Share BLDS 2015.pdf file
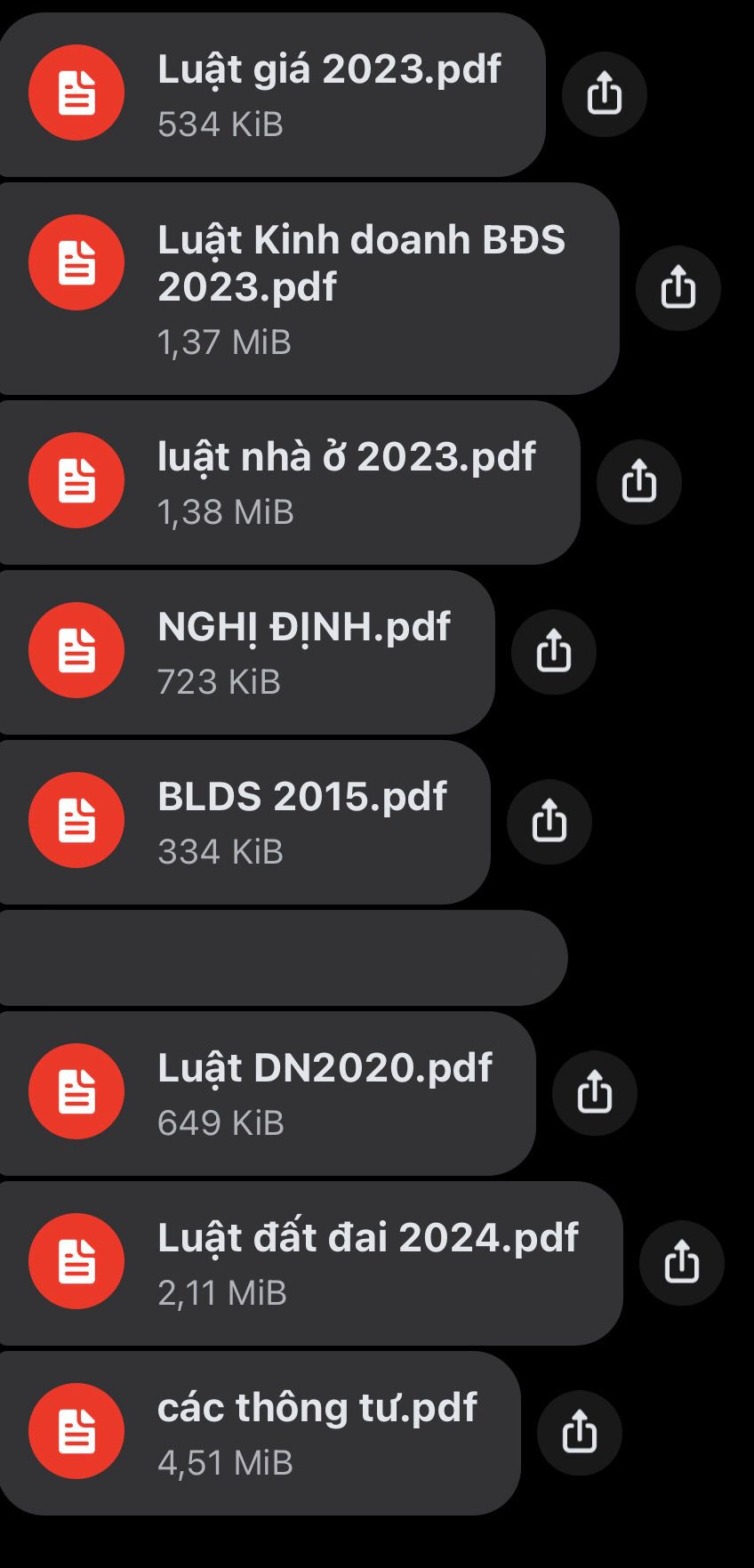The height and width of the screenshot is (1568, 754). click(x=549, y=822)
